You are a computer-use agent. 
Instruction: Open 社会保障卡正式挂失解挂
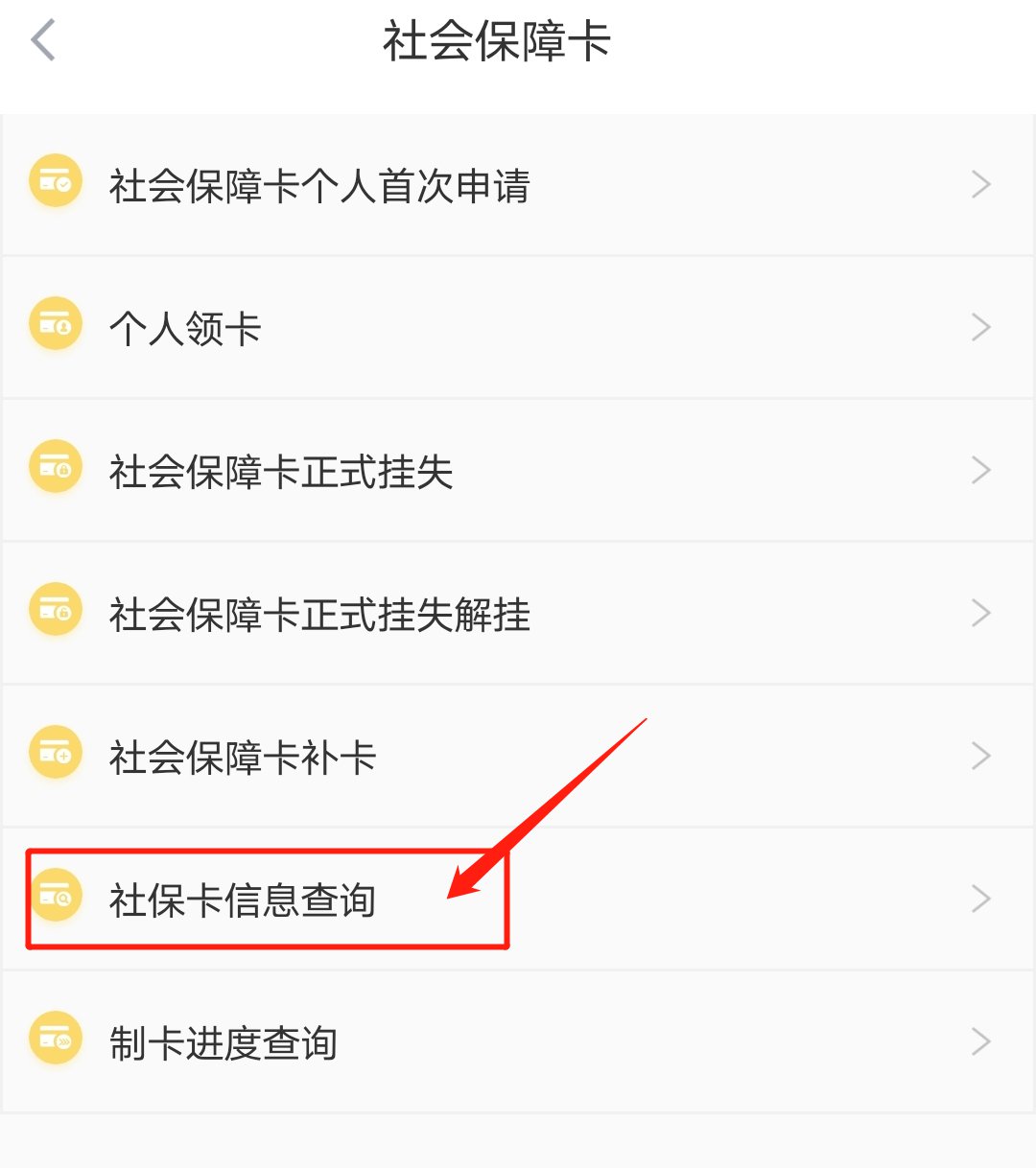click(319, 615)
